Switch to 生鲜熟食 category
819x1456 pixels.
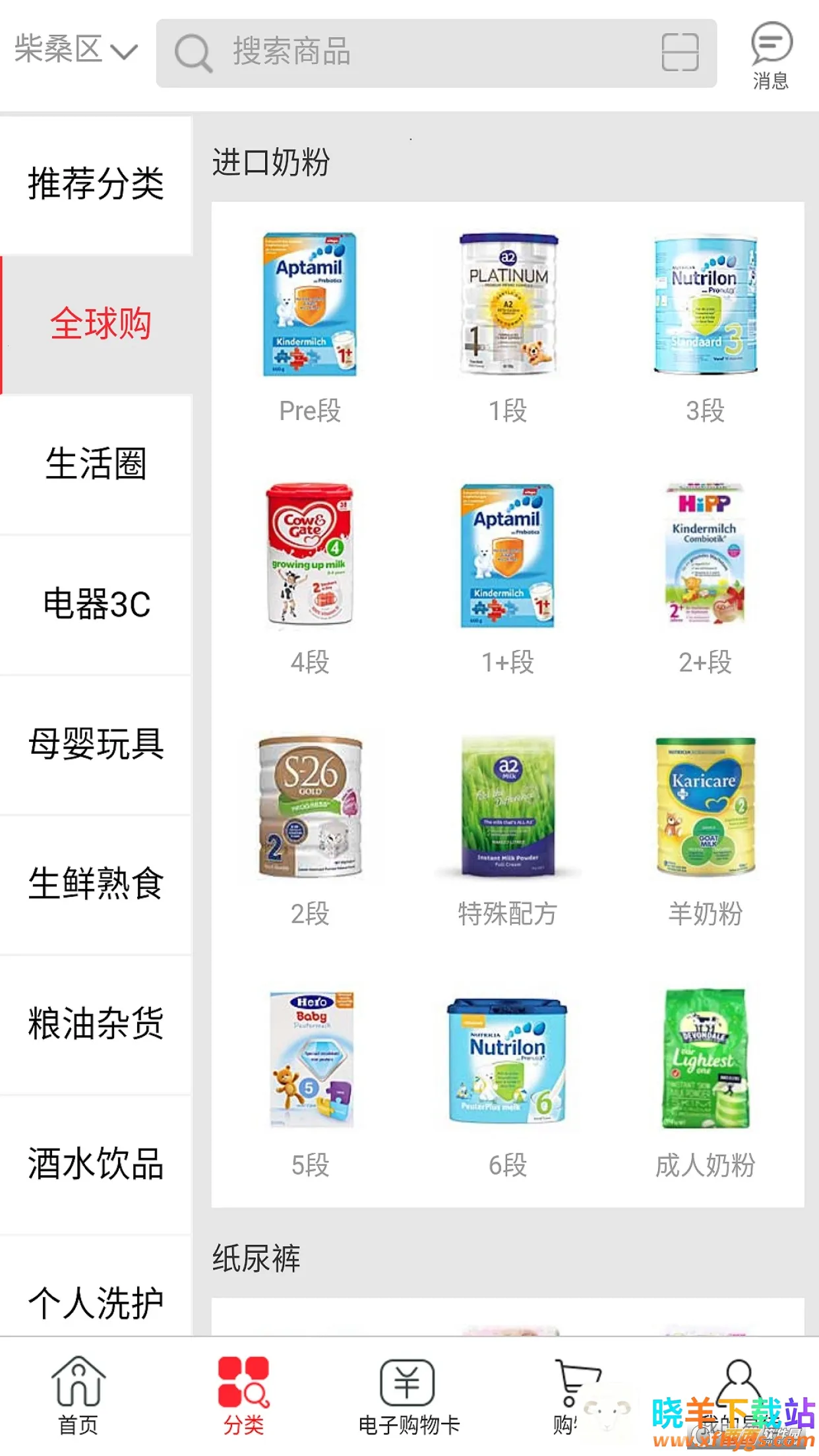[96, 884]
